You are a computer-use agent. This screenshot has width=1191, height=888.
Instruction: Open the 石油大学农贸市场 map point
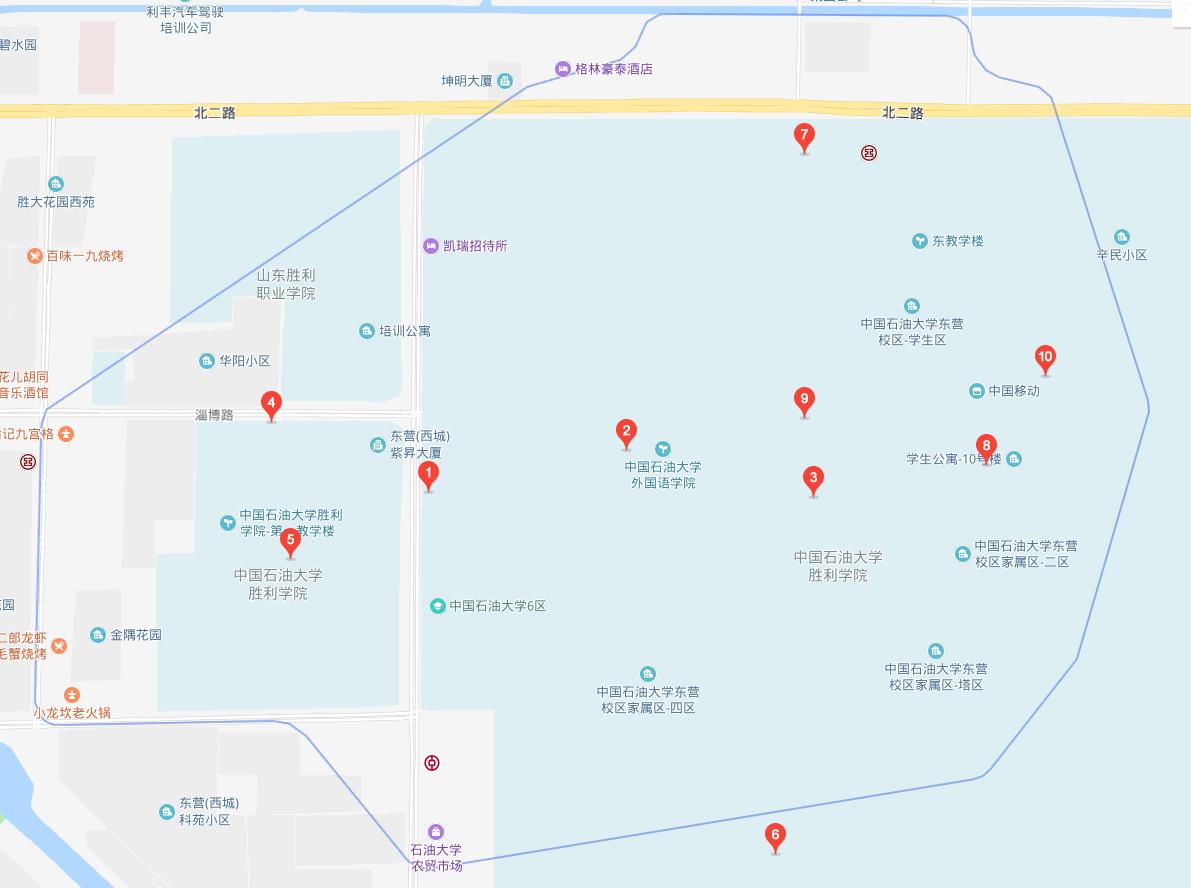click(435, 832)
